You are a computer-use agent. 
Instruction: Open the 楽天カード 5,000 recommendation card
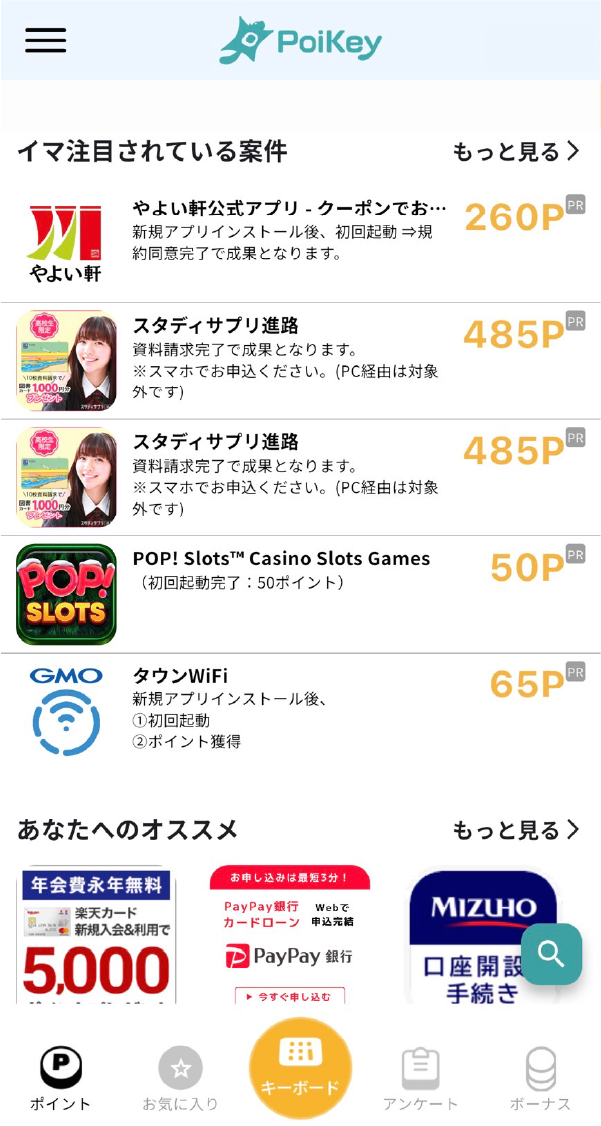pos(97,935)
